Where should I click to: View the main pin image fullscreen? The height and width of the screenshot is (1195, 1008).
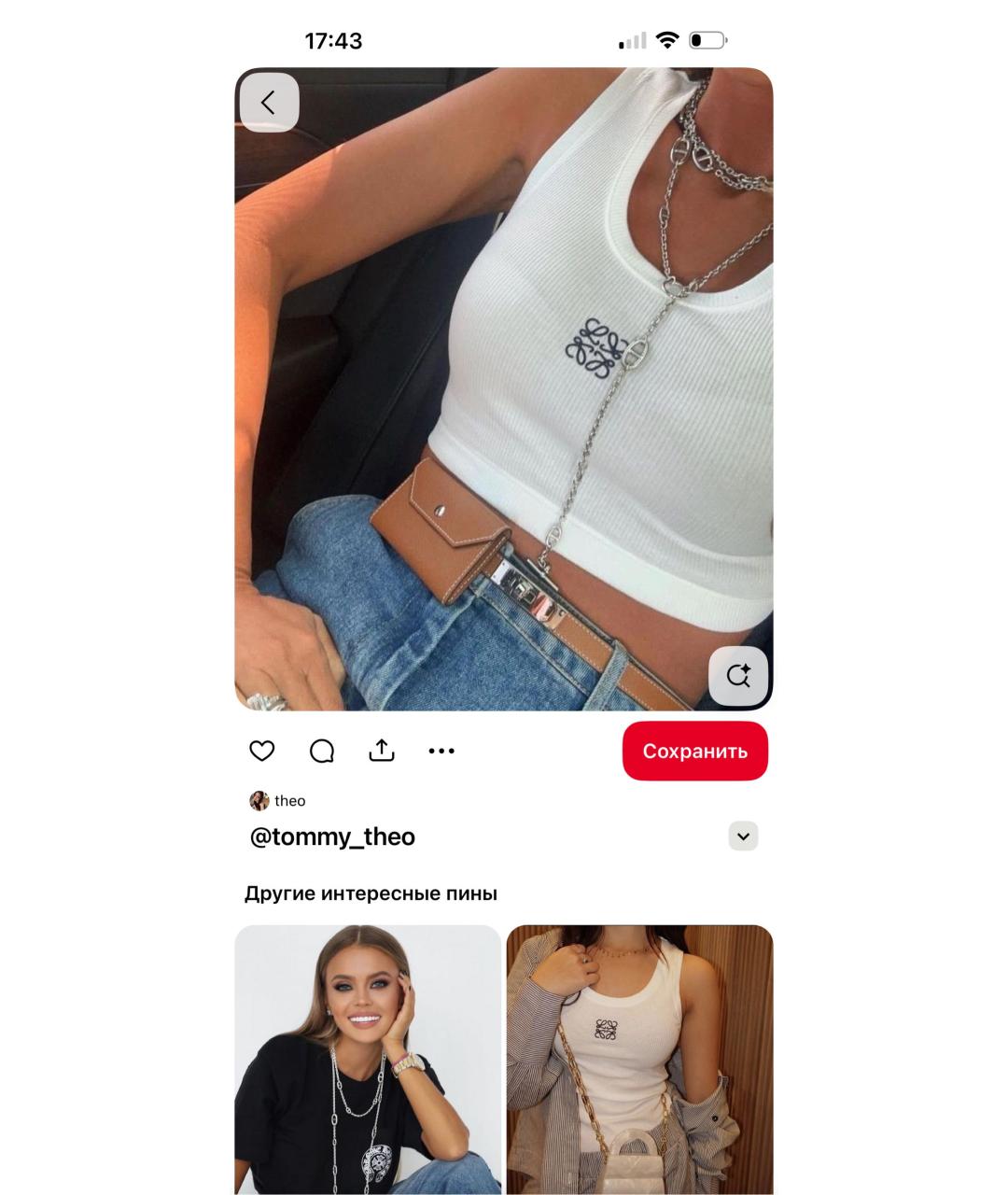point(504,373)
